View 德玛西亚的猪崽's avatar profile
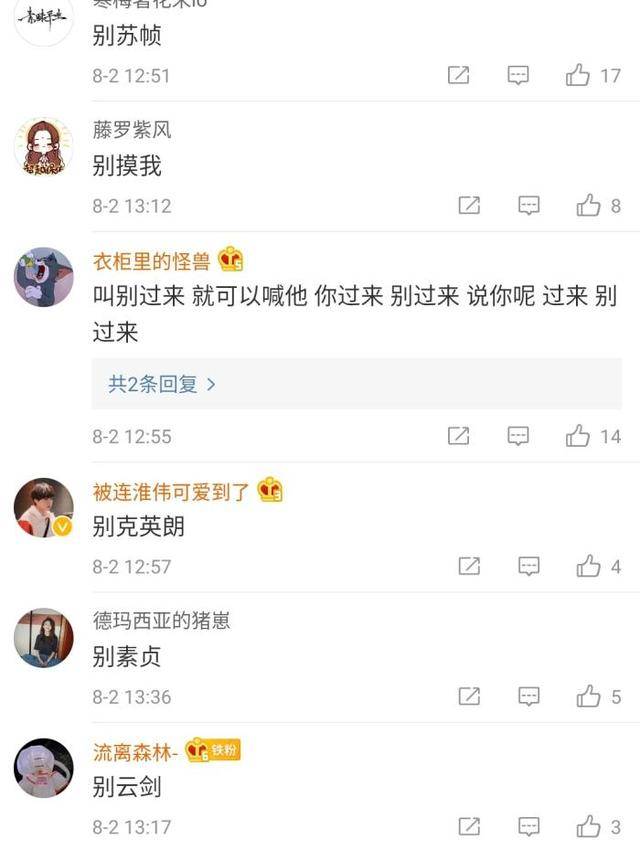Image resolution: width=640 pixels, height=850 pixels. tap(43, 637)
